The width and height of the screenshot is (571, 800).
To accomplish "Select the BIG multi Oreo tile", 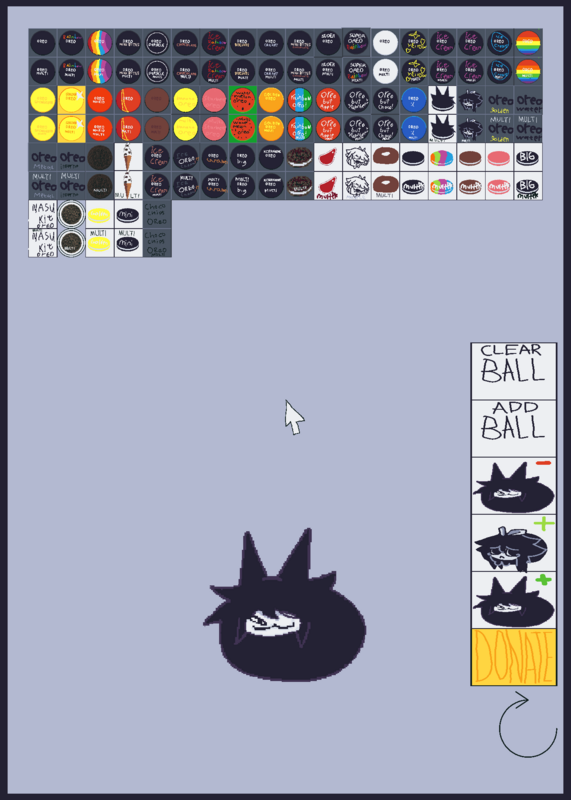I will 528,186.
